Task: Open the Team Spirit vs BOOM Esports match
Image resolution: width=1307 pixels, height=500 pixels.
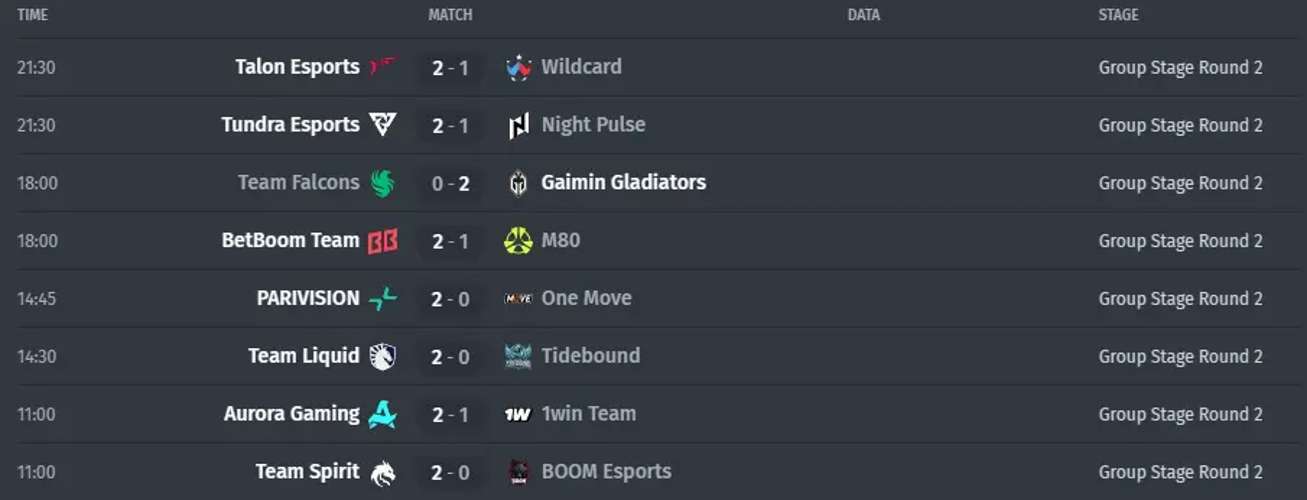Action: coord(450,472)
